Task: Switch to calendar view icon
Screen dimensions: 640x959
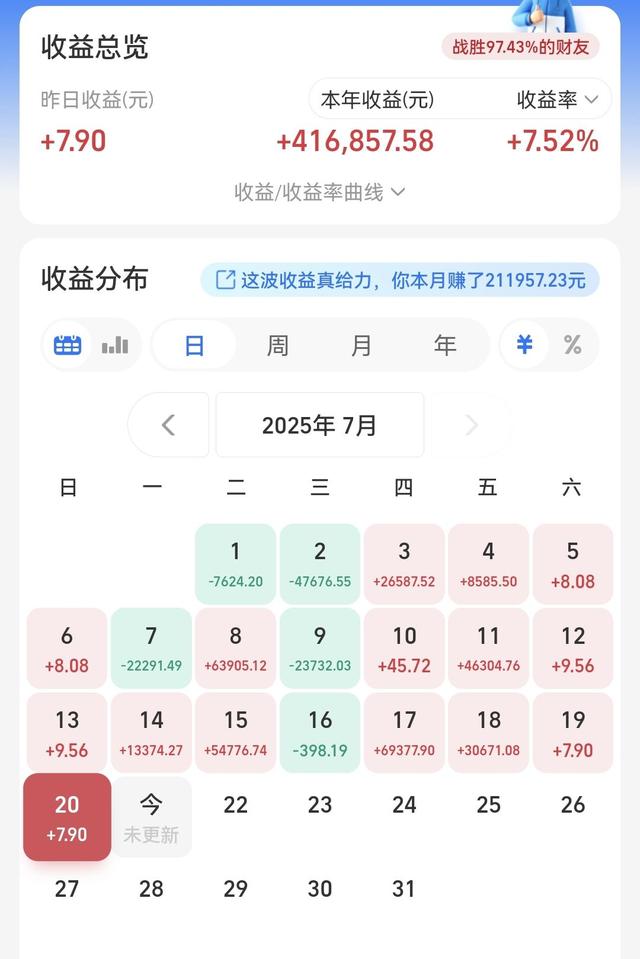Action: pos(68,345)
